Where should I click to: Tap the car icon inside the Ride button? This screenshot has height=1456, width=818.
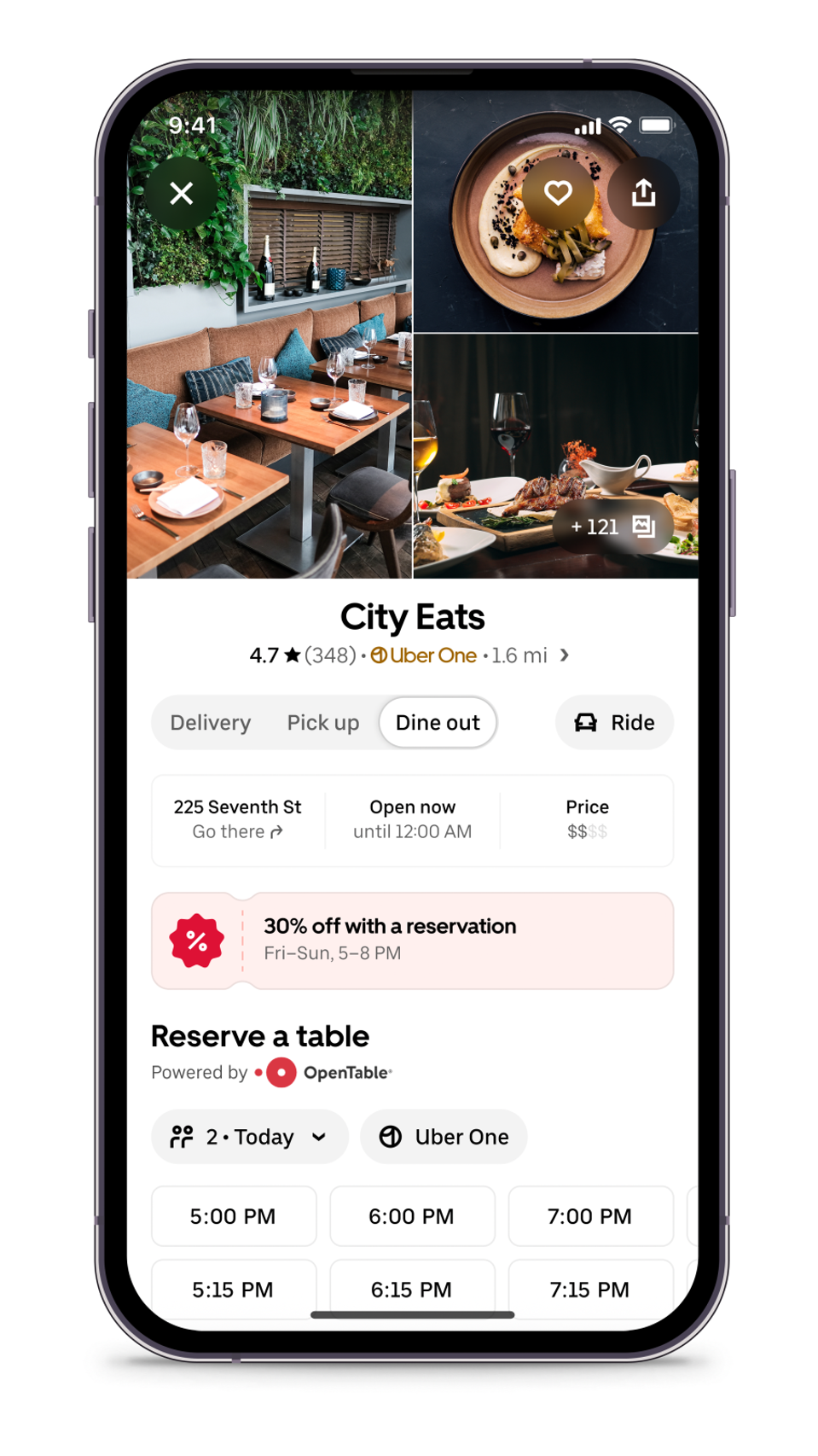[584, 723]
